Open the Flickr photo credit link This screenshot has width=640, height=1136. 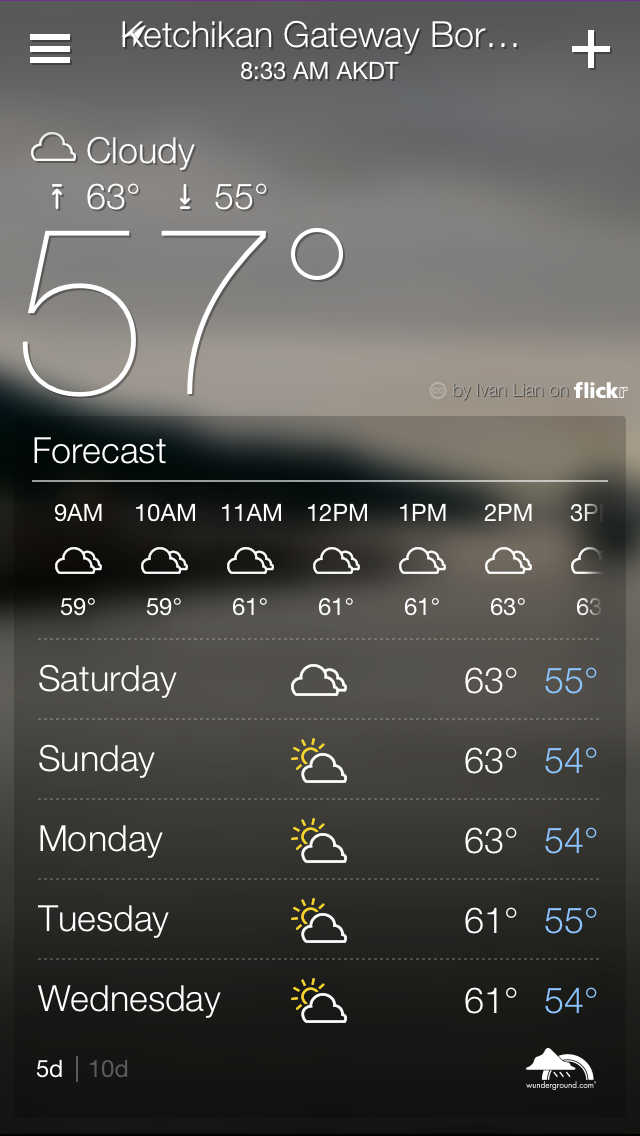[528, 391]
